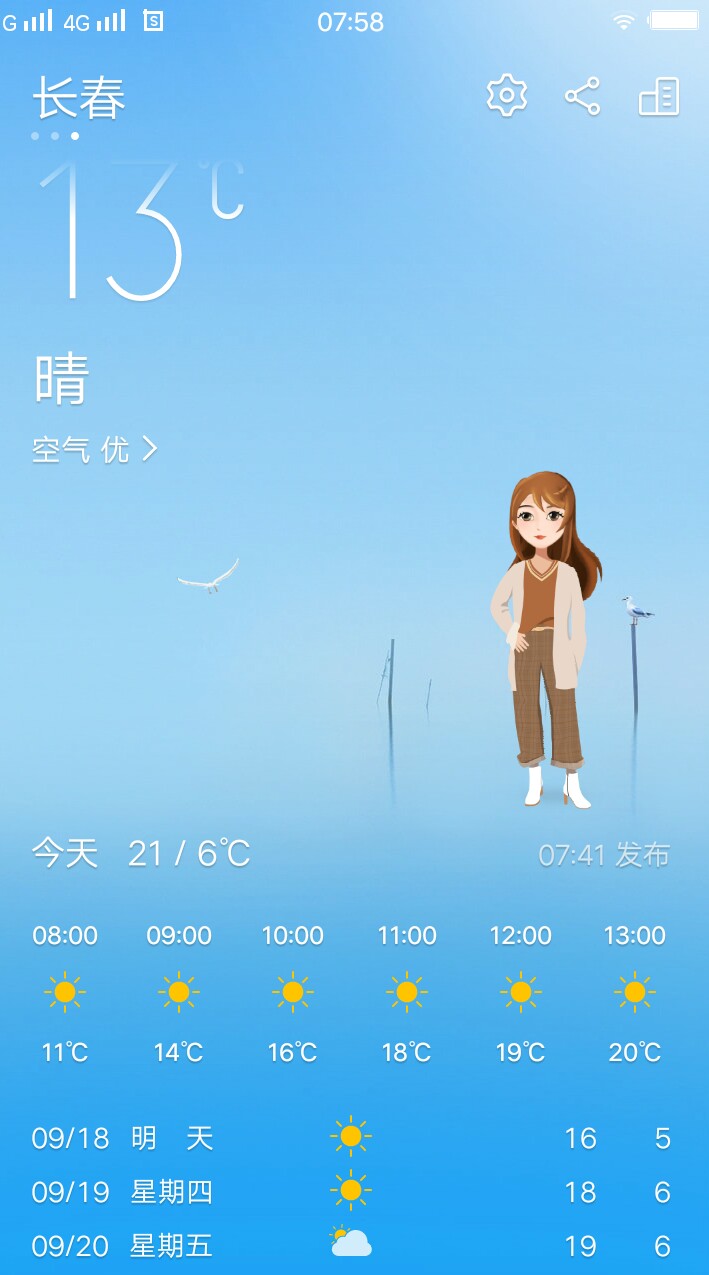Open the weather settings gear
709x1275 pixels.
coord(507,96)
